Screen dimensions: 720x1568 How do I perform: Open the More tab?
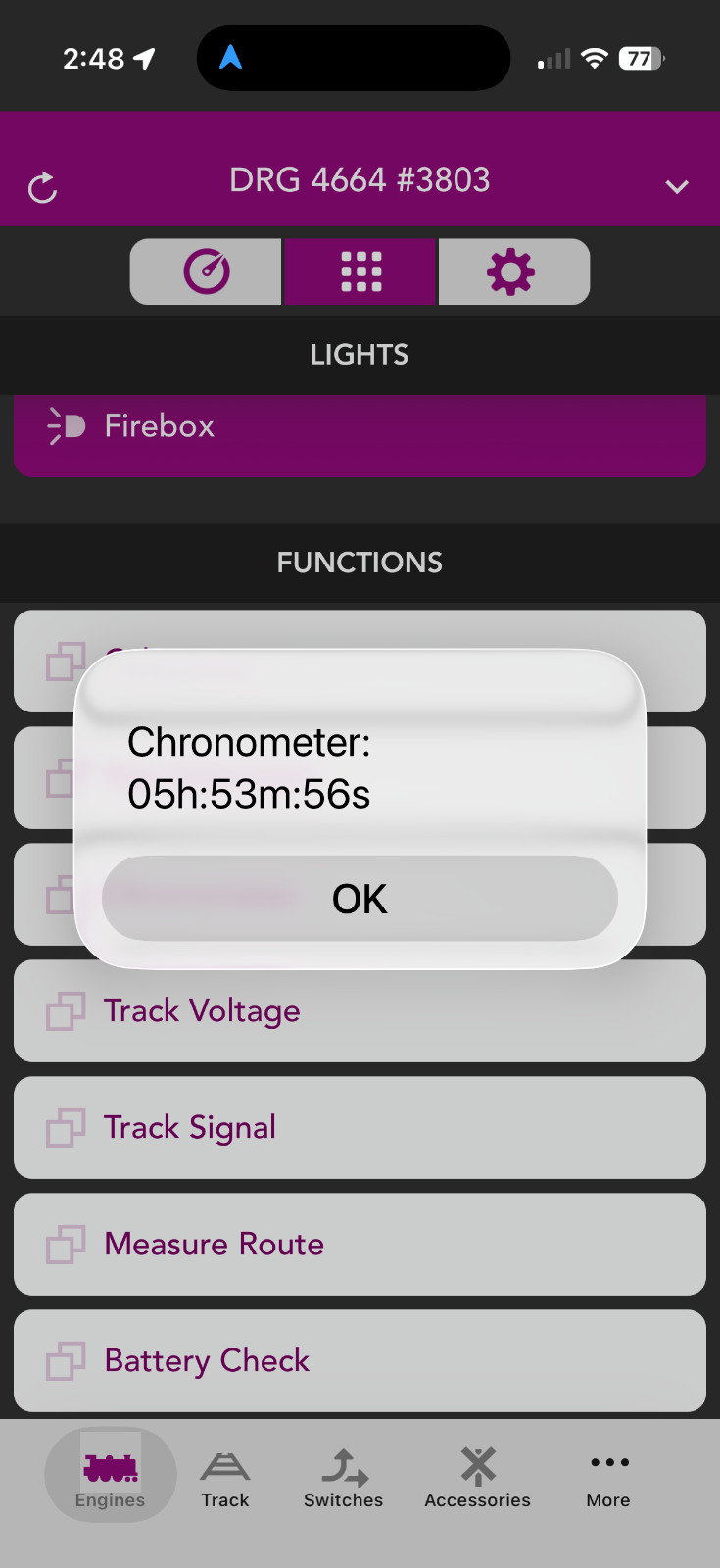(608, 1479)
